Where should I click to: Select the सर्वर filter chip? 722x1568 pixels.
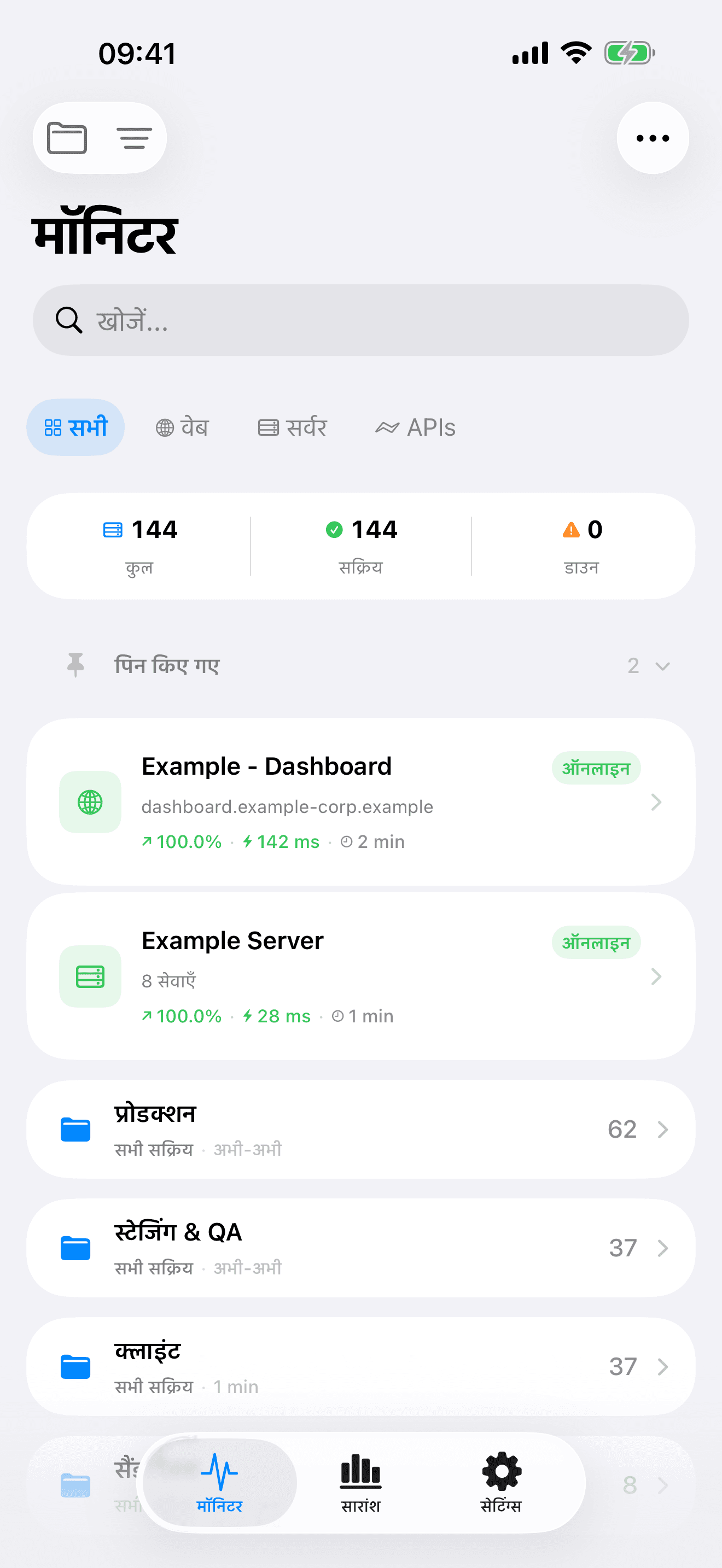pos(293,426)
